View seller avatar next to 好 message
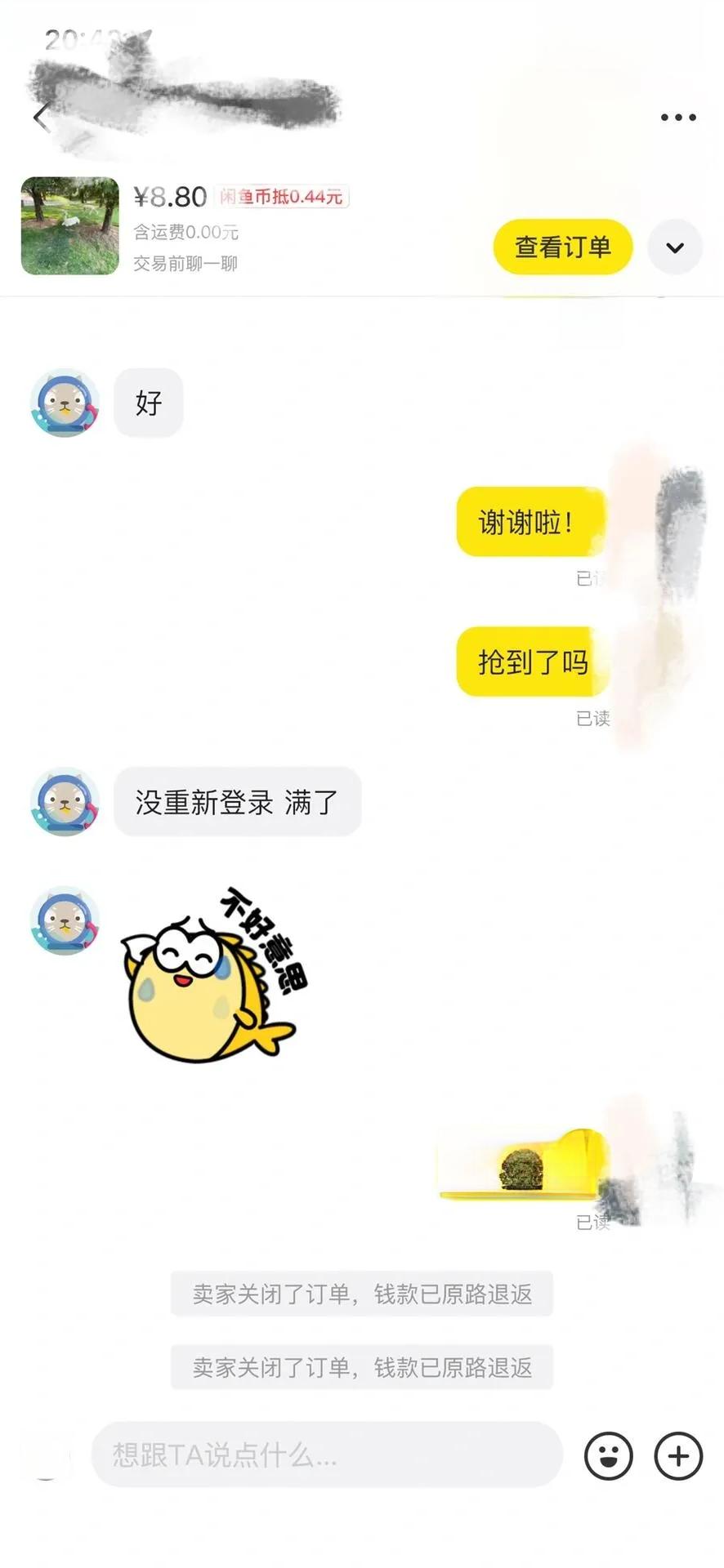The image size is (724, 1568). 65,403
